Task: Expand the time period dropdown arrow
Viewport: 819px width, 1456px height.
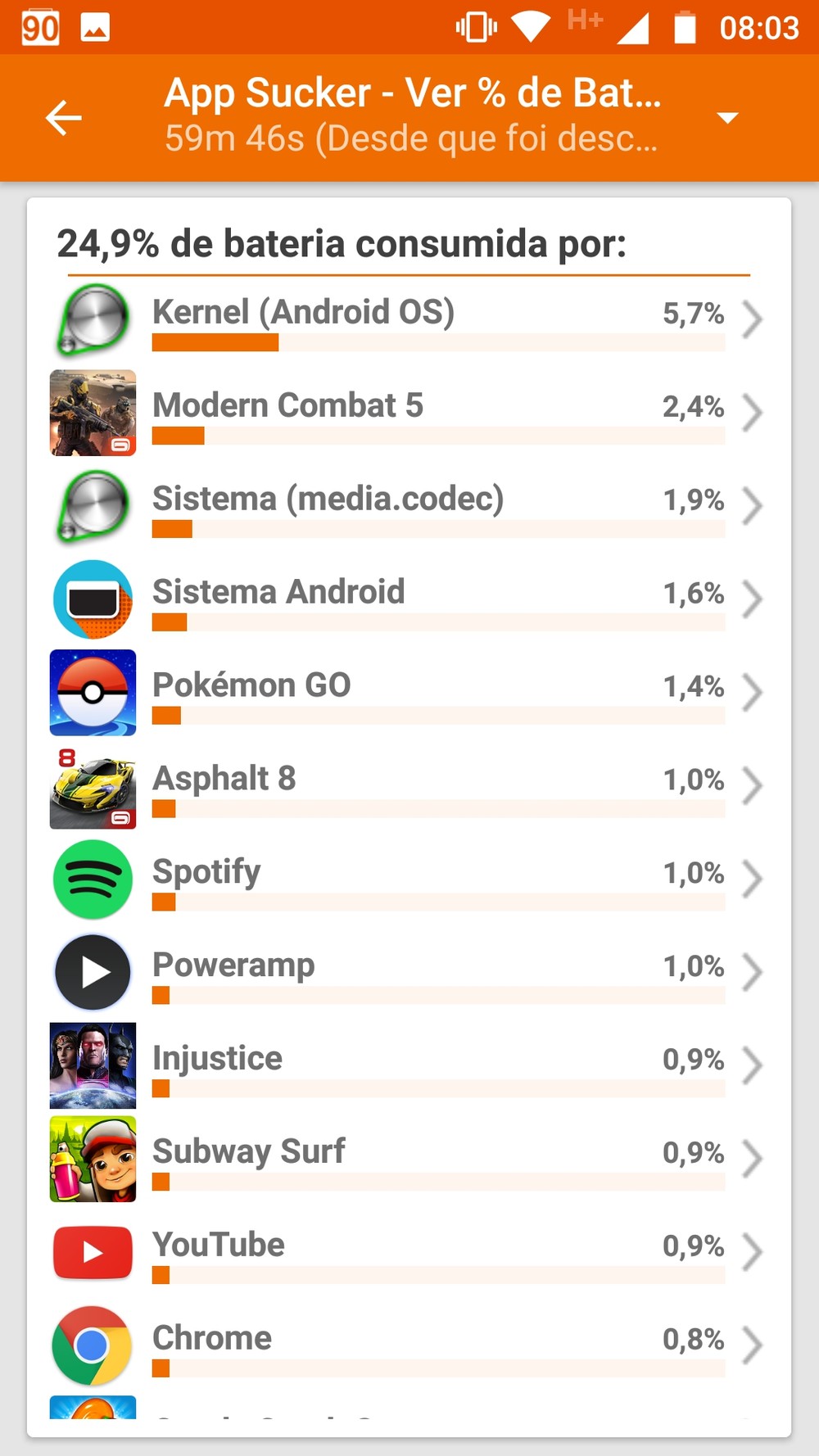Action: click(x=727, y=118)
